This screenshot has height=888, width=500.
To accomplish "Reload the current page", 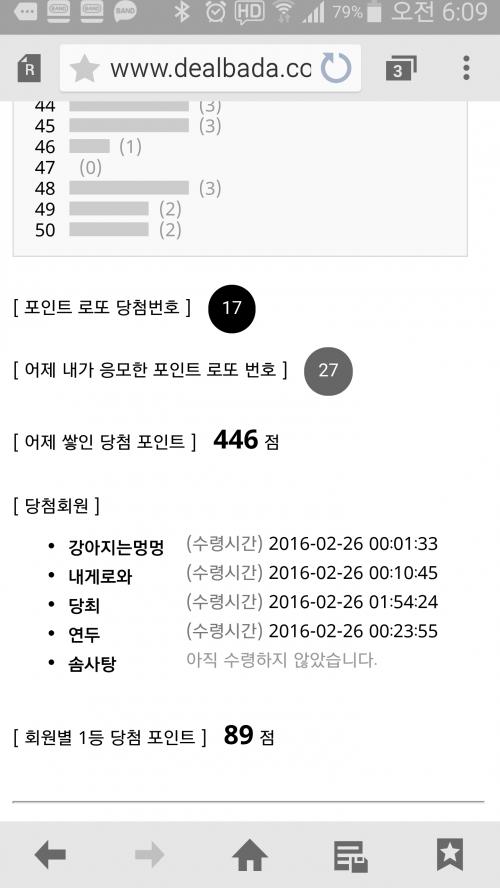I will point(336,68).
